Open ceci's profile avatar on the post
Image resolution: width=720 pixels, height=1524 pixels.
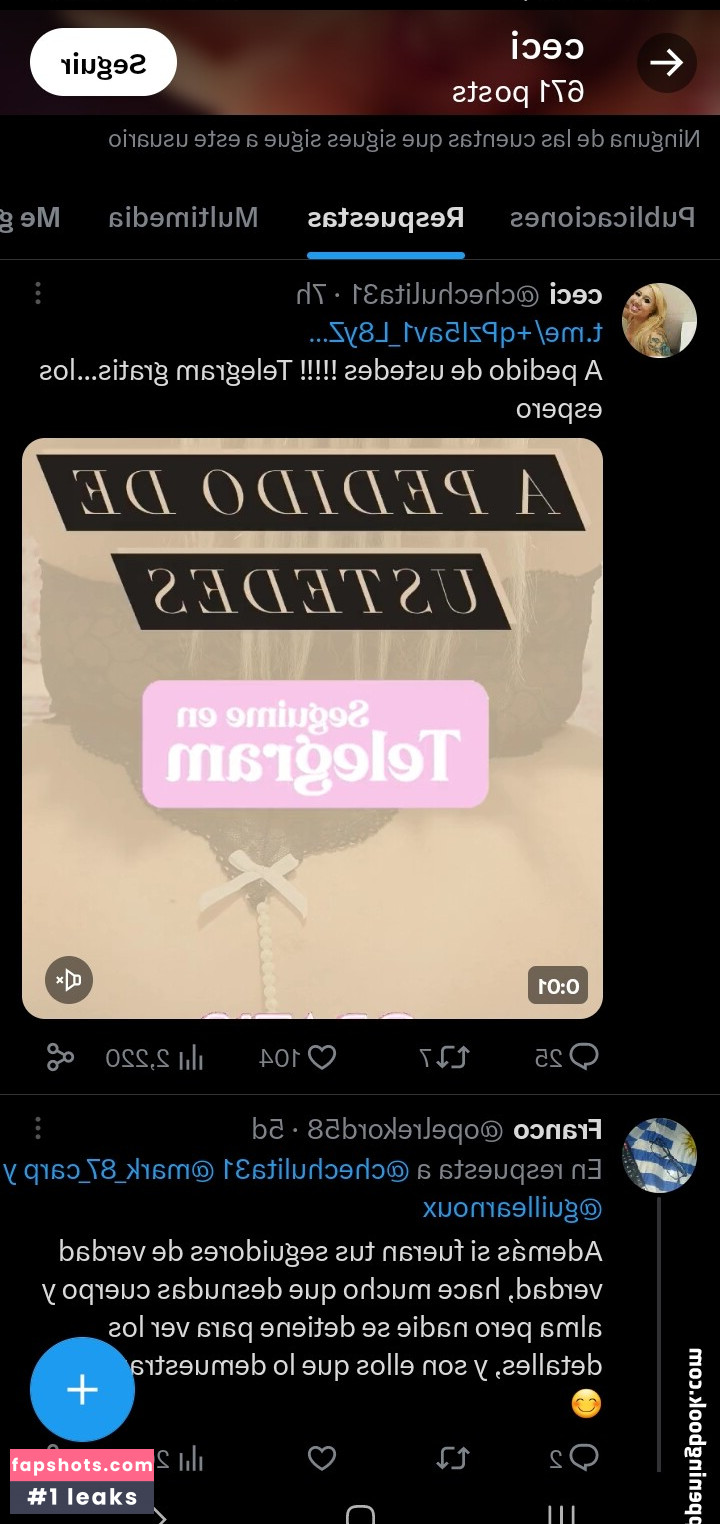click(x=659, y=320)
